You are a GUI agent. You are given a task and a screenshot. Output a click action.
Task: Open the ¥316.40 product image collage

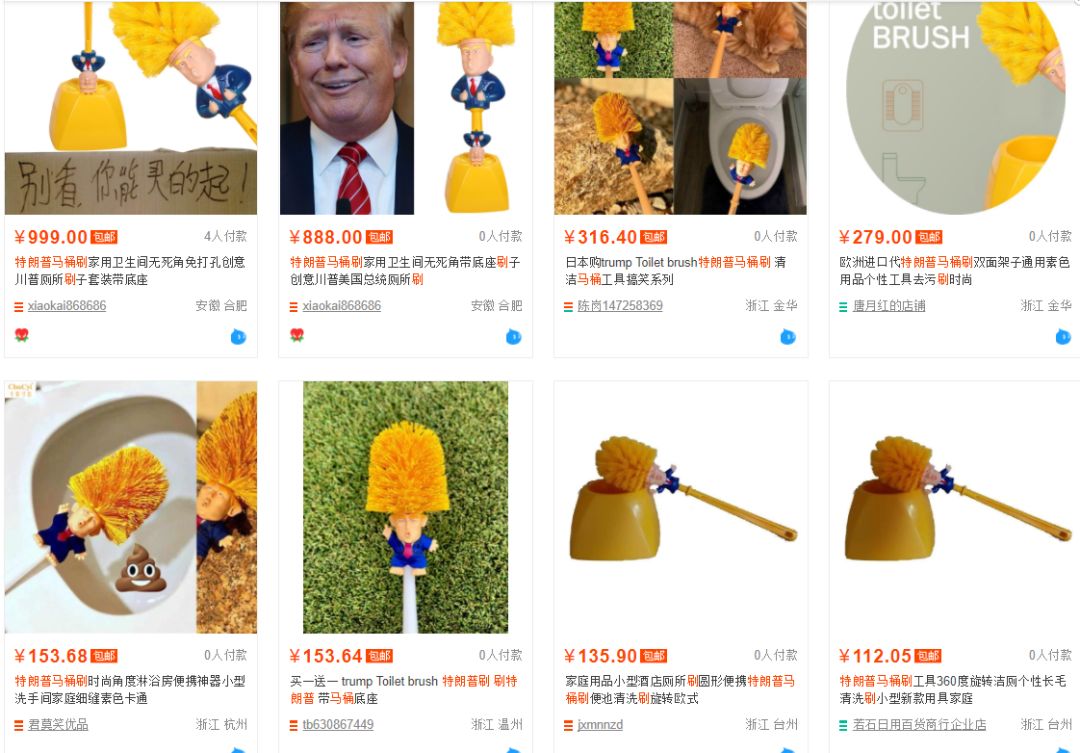click(x=680, y=108)
